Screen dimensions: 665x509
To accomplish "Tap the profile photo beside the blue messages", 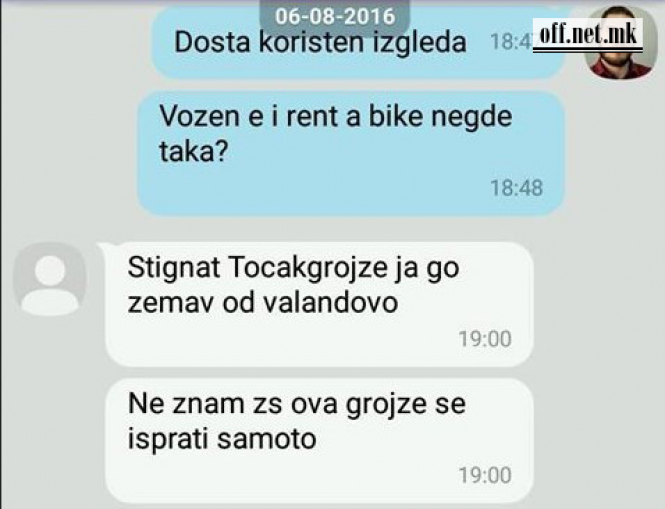I will tap(620, 42).
